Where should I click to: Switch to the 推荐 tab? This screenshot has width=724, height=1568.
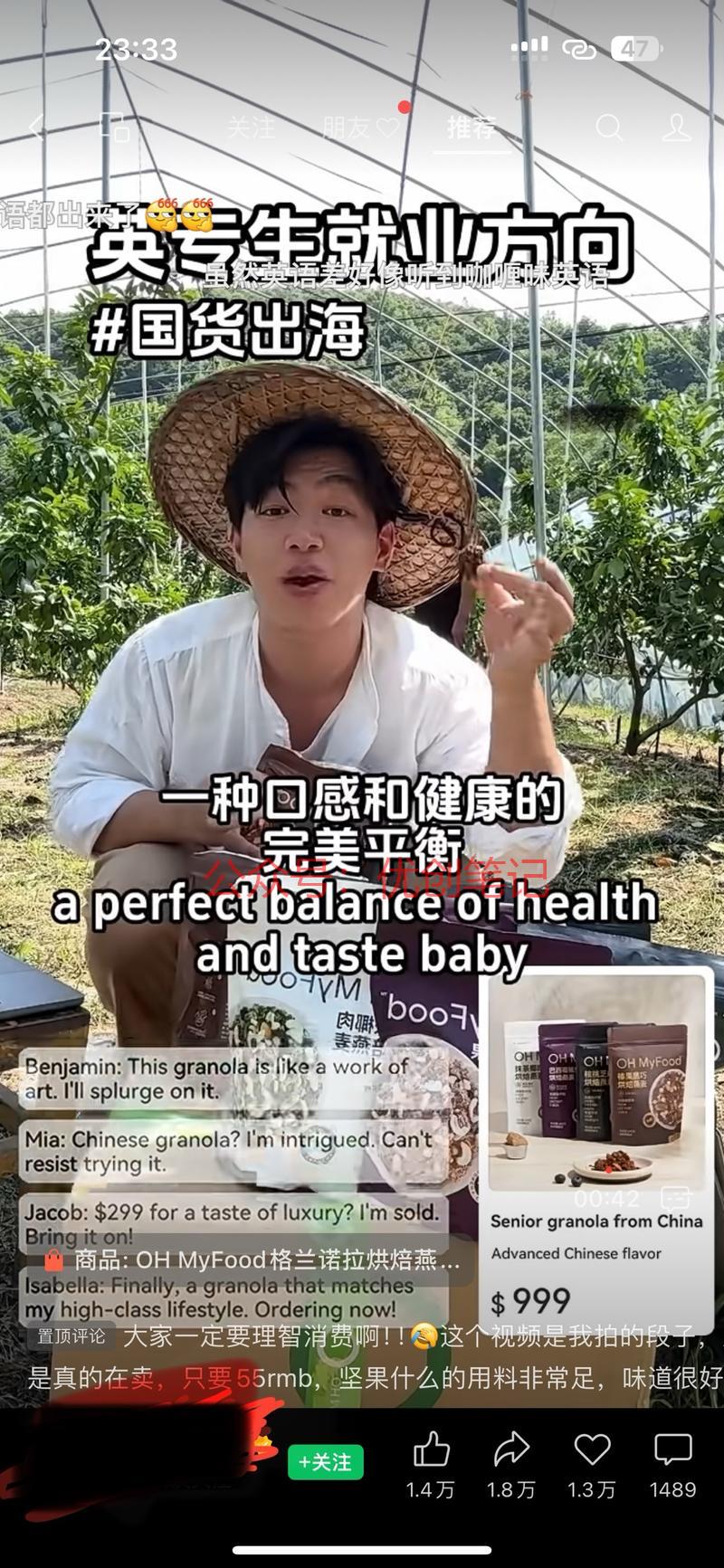pyautogui.click(x=472, y=128)
